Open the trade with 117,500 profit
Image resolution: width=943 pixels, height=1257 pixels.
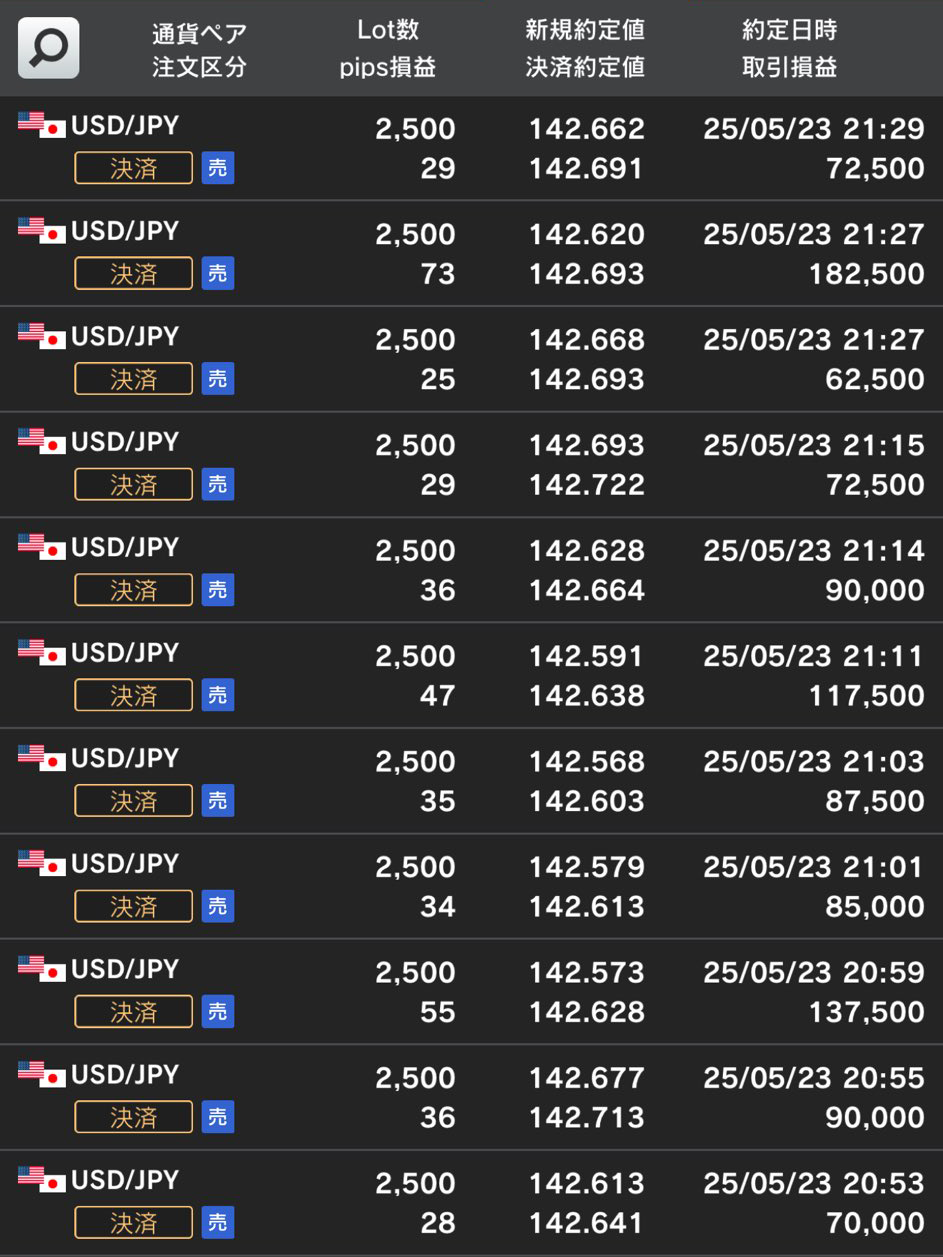471,676
